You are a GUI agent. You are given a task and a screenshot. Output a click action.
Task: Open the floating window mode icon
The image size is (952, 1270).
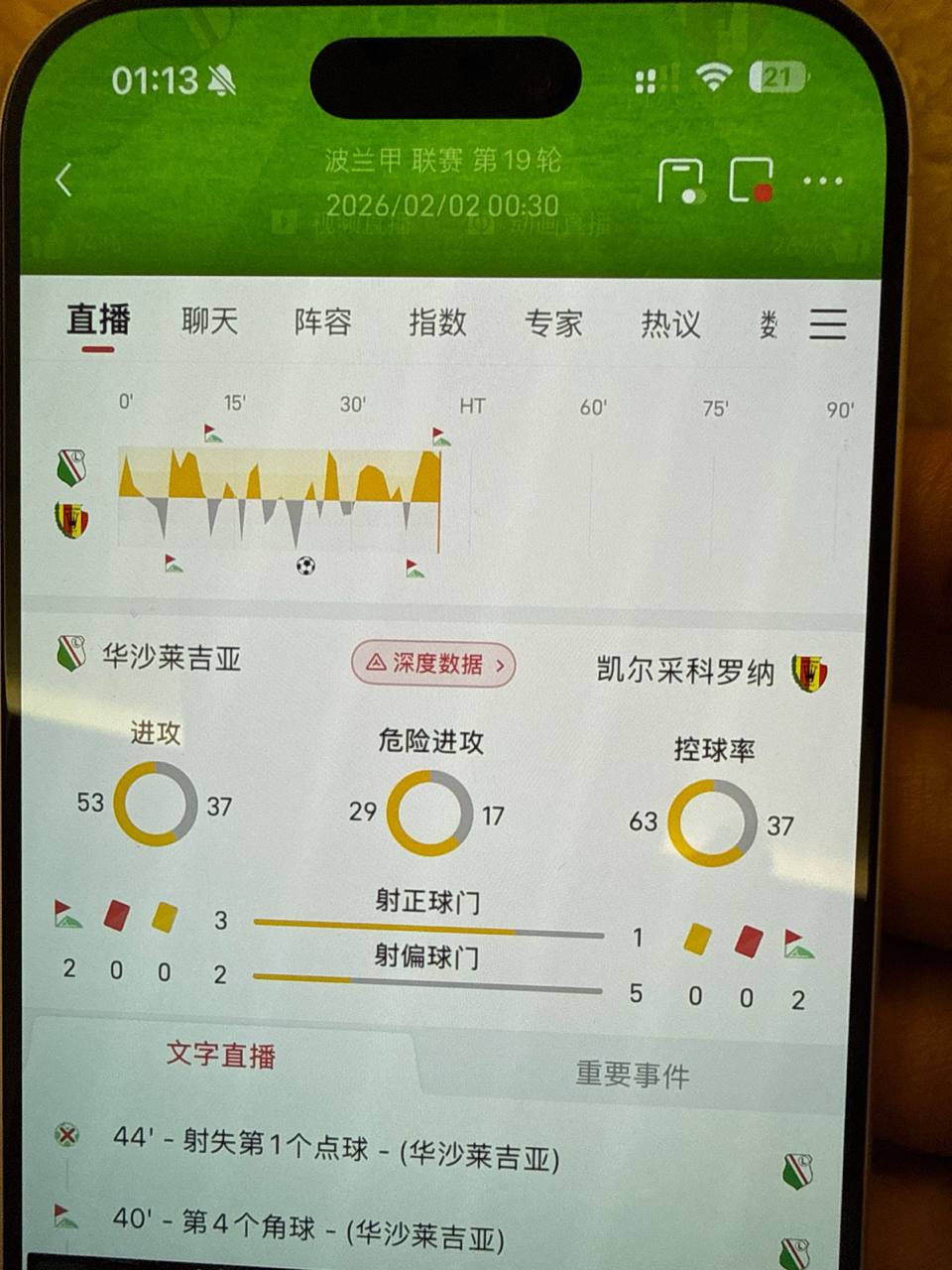click(680, 182)
